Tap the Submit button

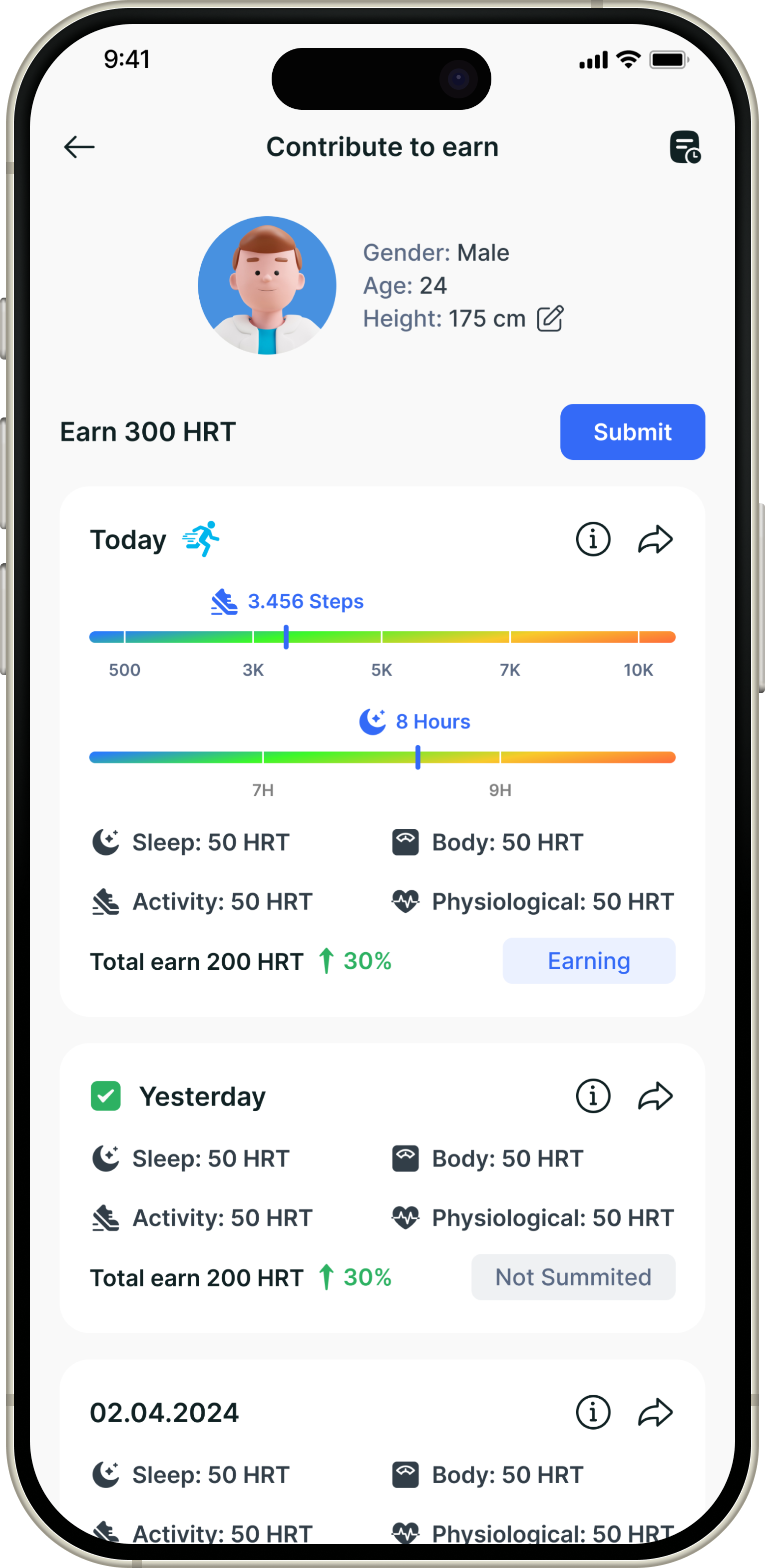tap(632, 431)
